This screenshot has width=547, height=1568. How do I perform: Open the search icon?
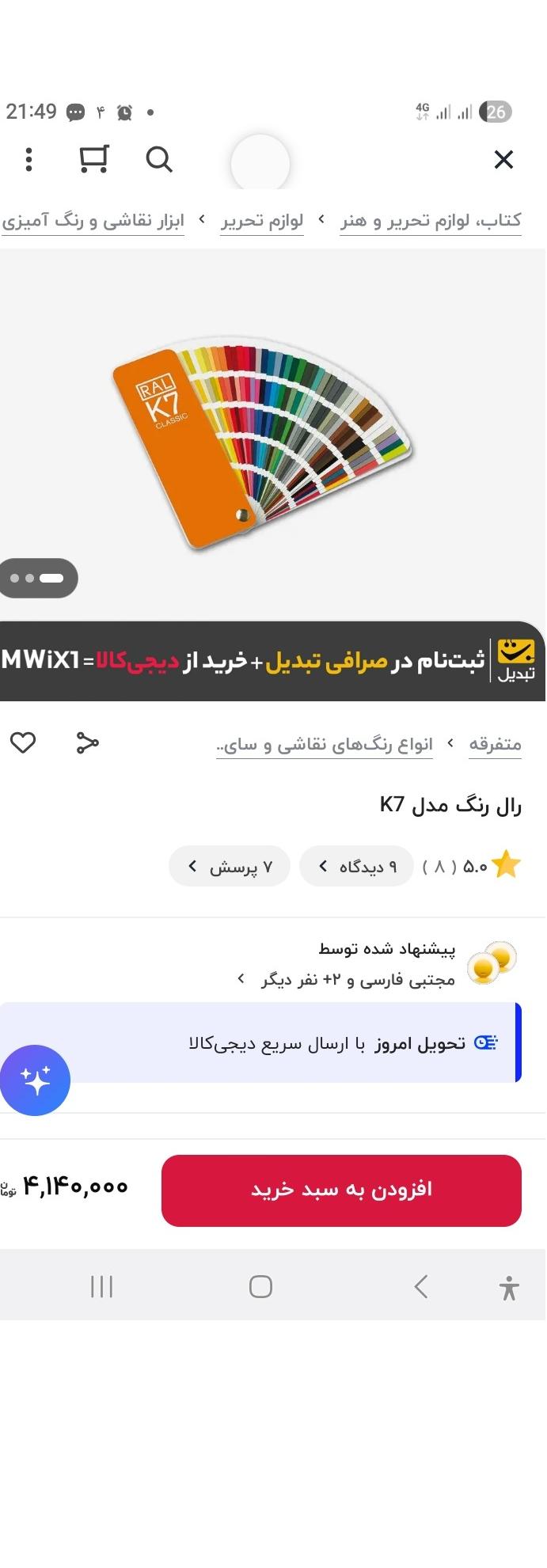[x=159, y=160]
